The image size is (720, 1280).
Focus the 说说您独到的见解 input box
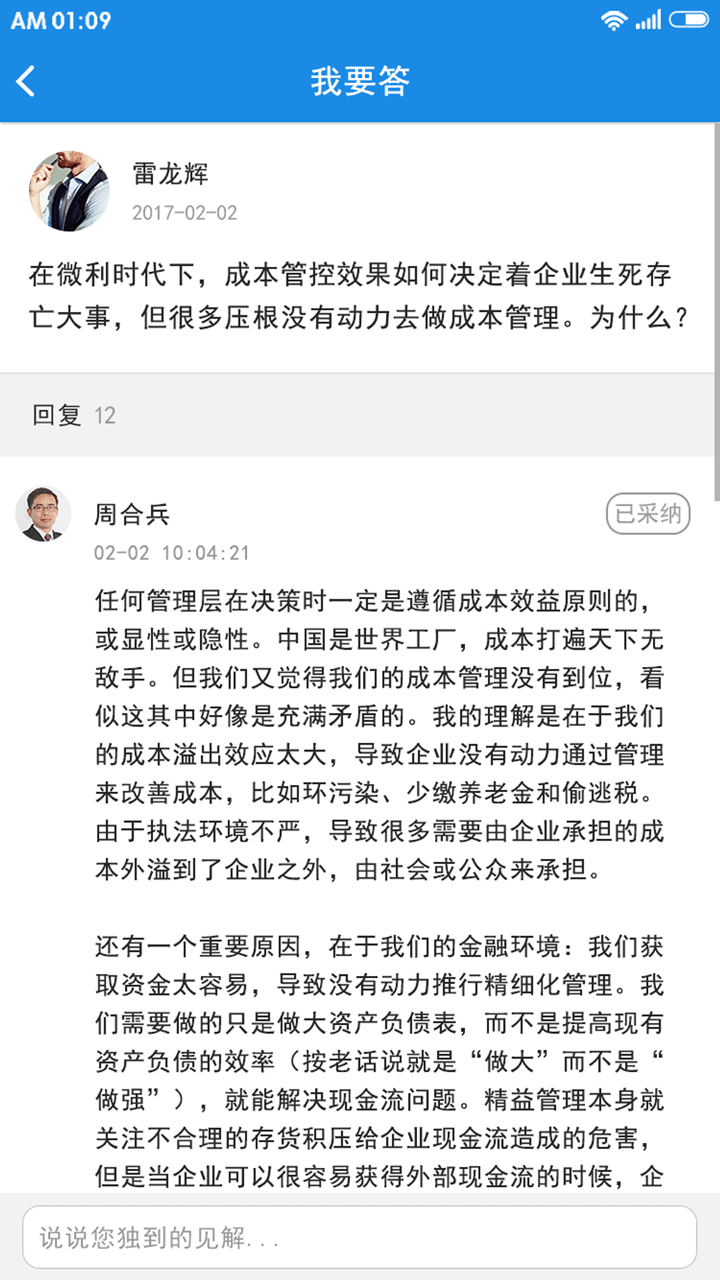coord(360,1237)
